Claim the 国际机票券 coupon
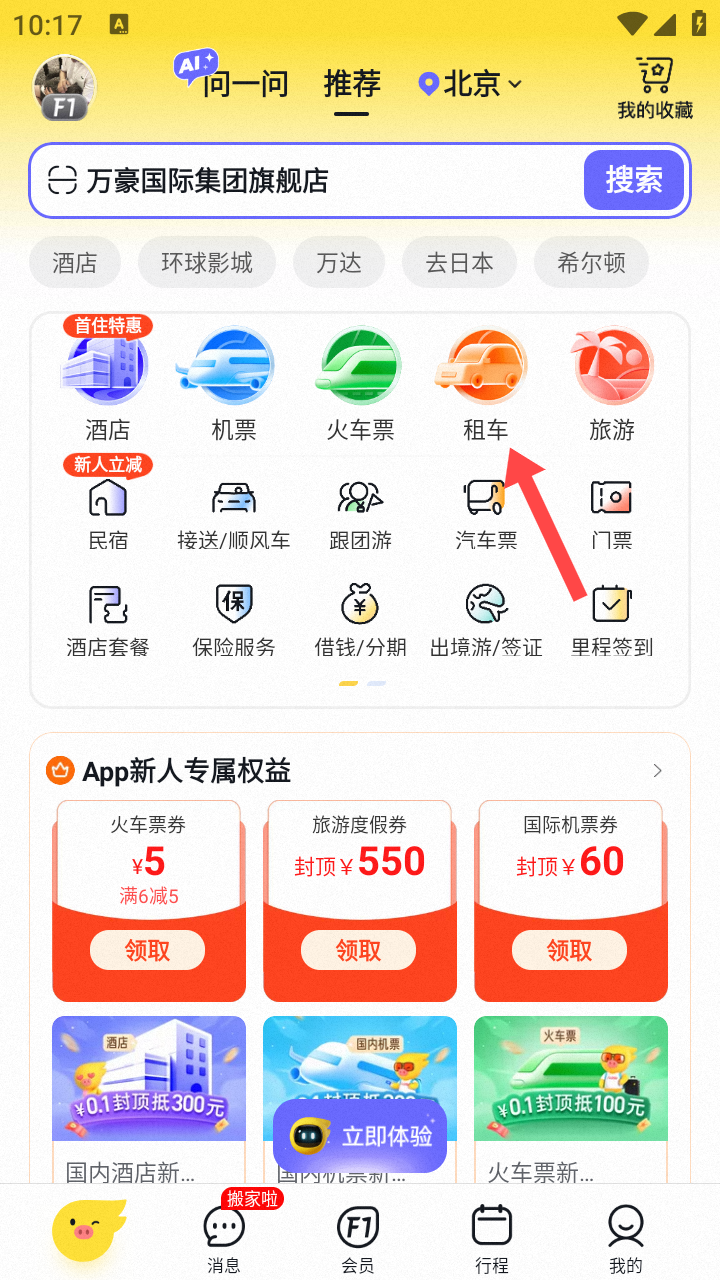The width and height of the screenshot is (720, 1280). click(570, 950)
